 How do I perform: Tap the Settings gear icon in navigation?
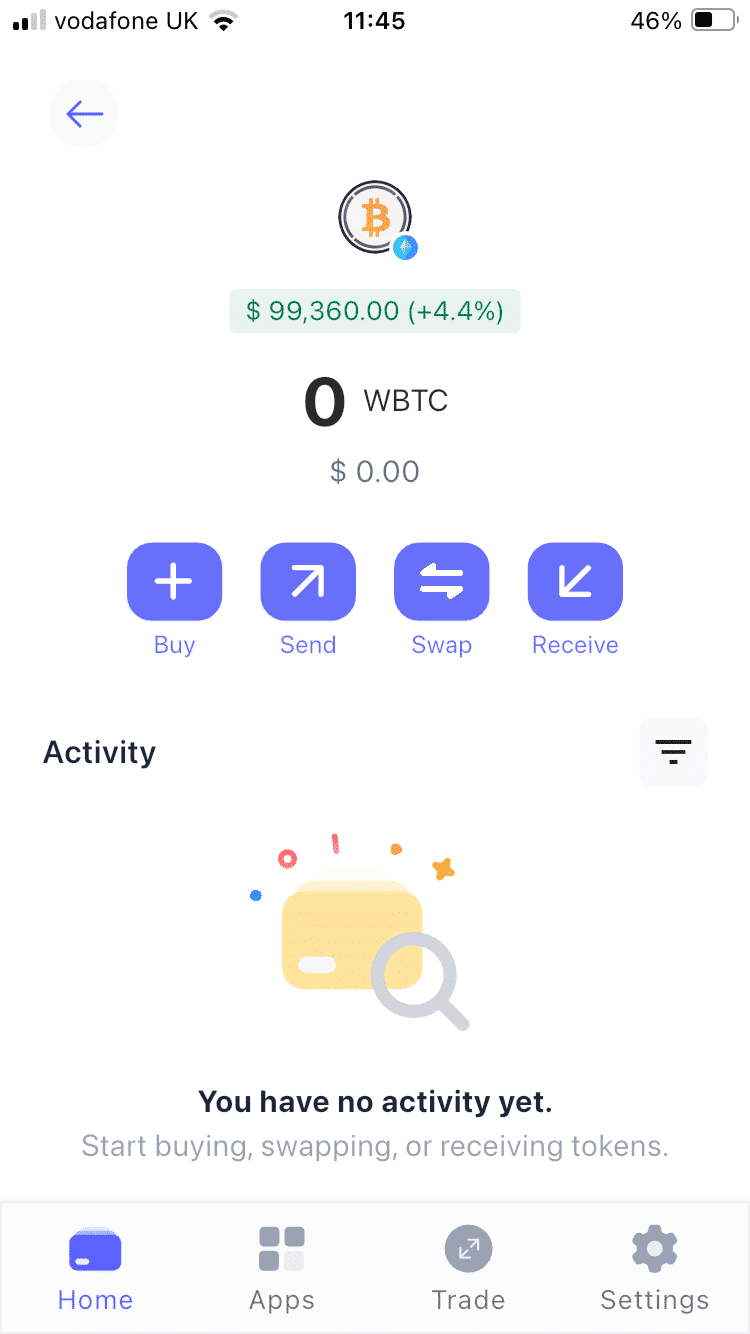click(654, 1248)
